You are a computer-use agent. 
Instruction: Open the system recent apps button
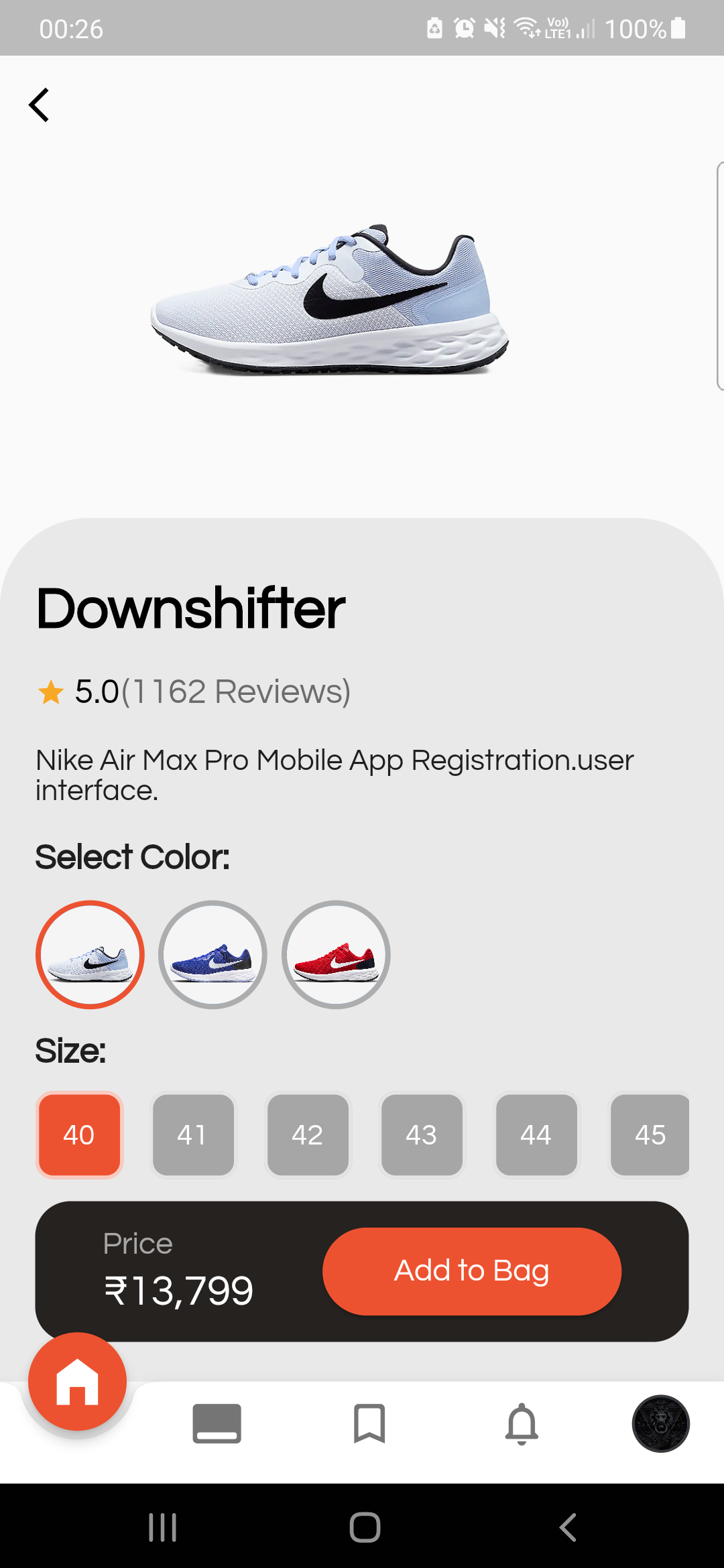click(x=162, y=1527)
